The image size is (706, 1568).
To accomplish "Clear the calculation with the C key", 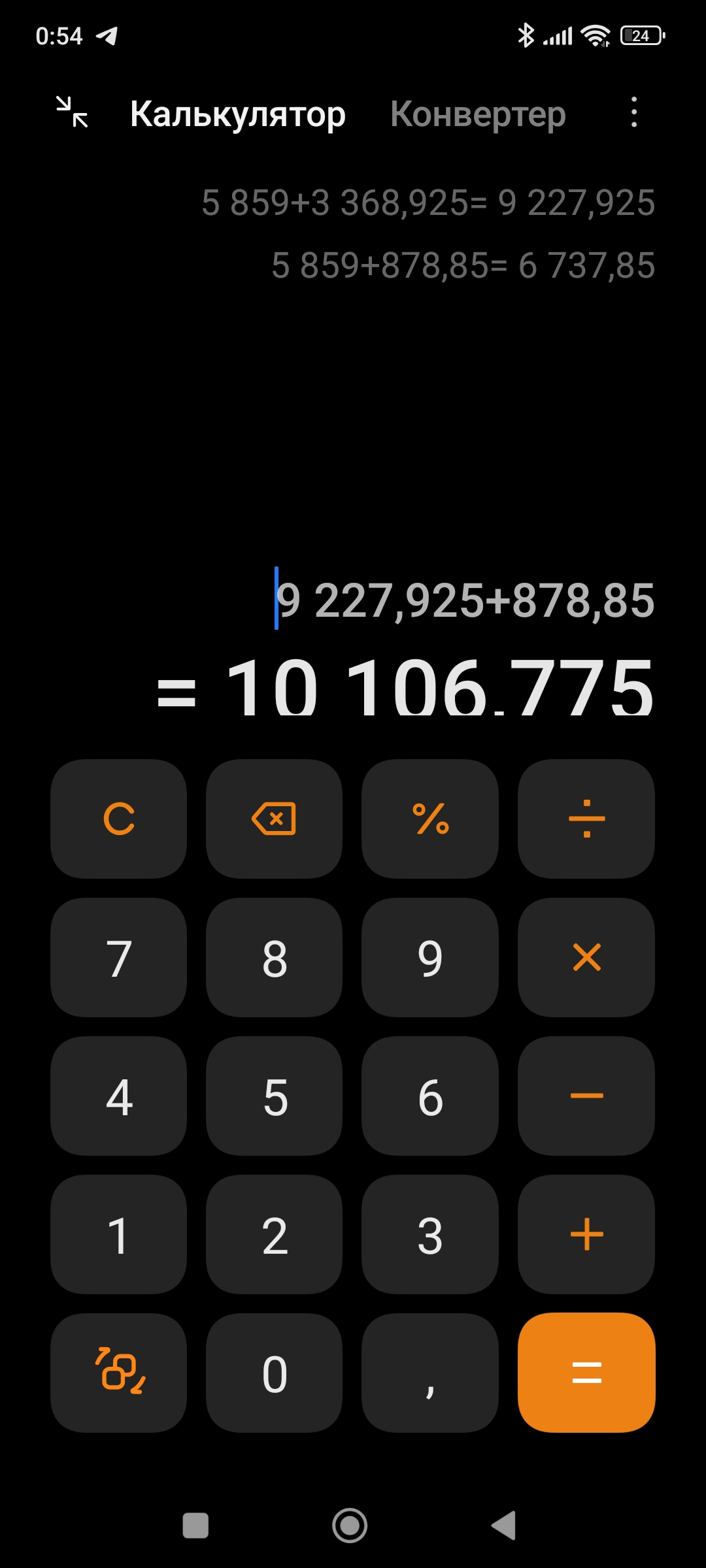I will (118, 819).
